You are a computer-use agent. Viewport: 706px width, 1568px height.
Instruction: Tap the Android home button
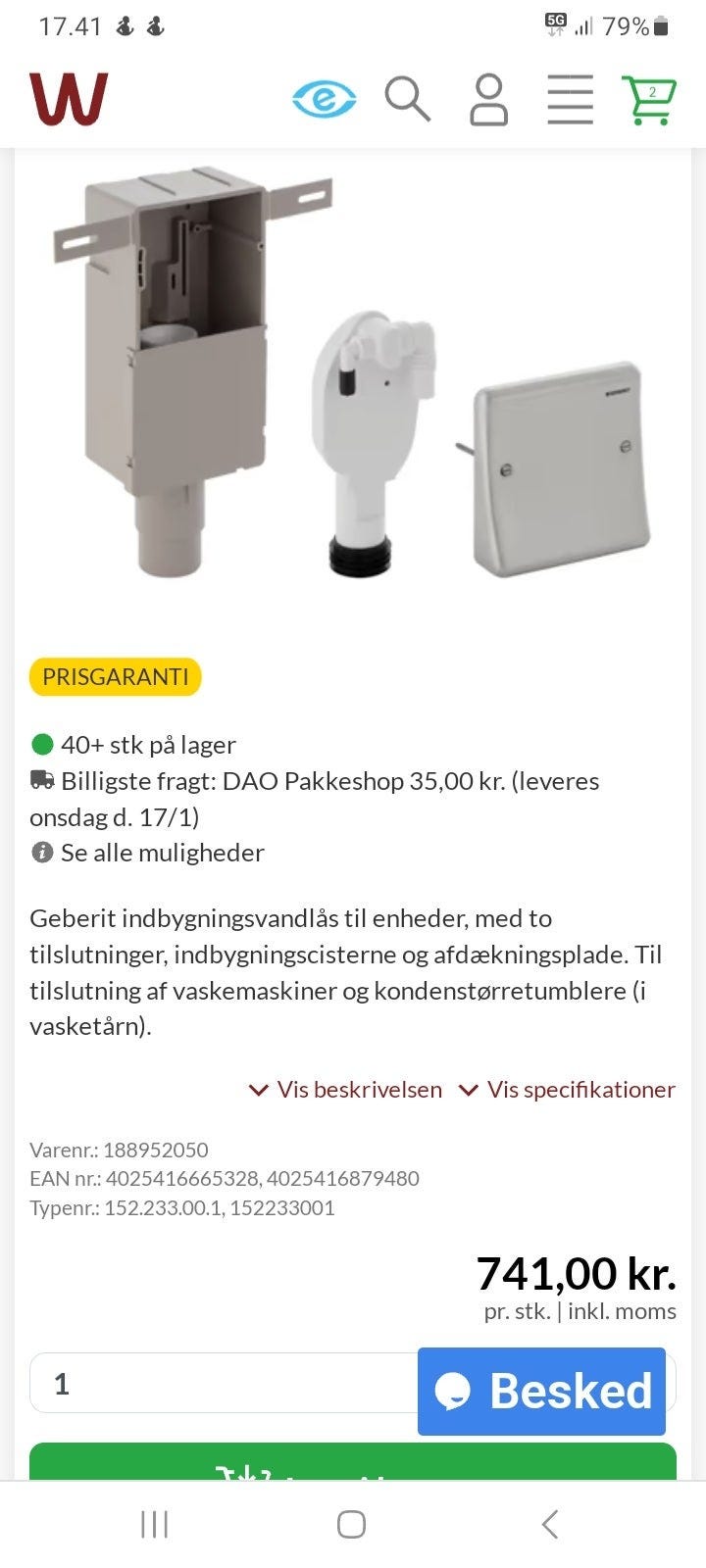[x=350, y=1525]
